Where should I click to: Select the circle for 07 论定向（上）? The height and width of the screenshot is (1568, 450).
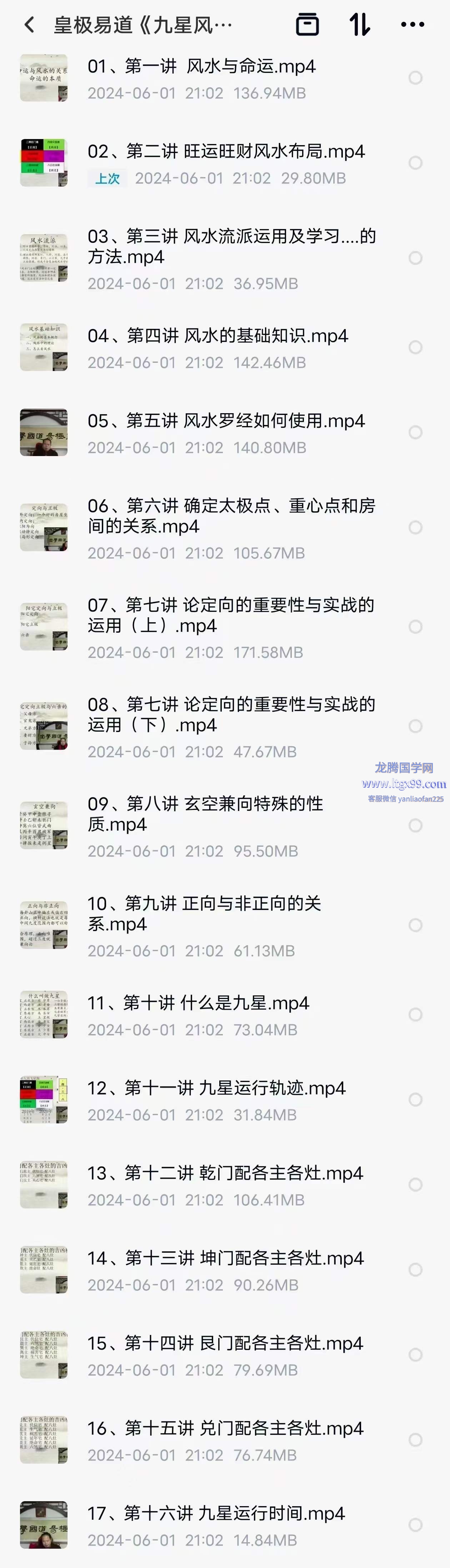click(x=415, y=627)
